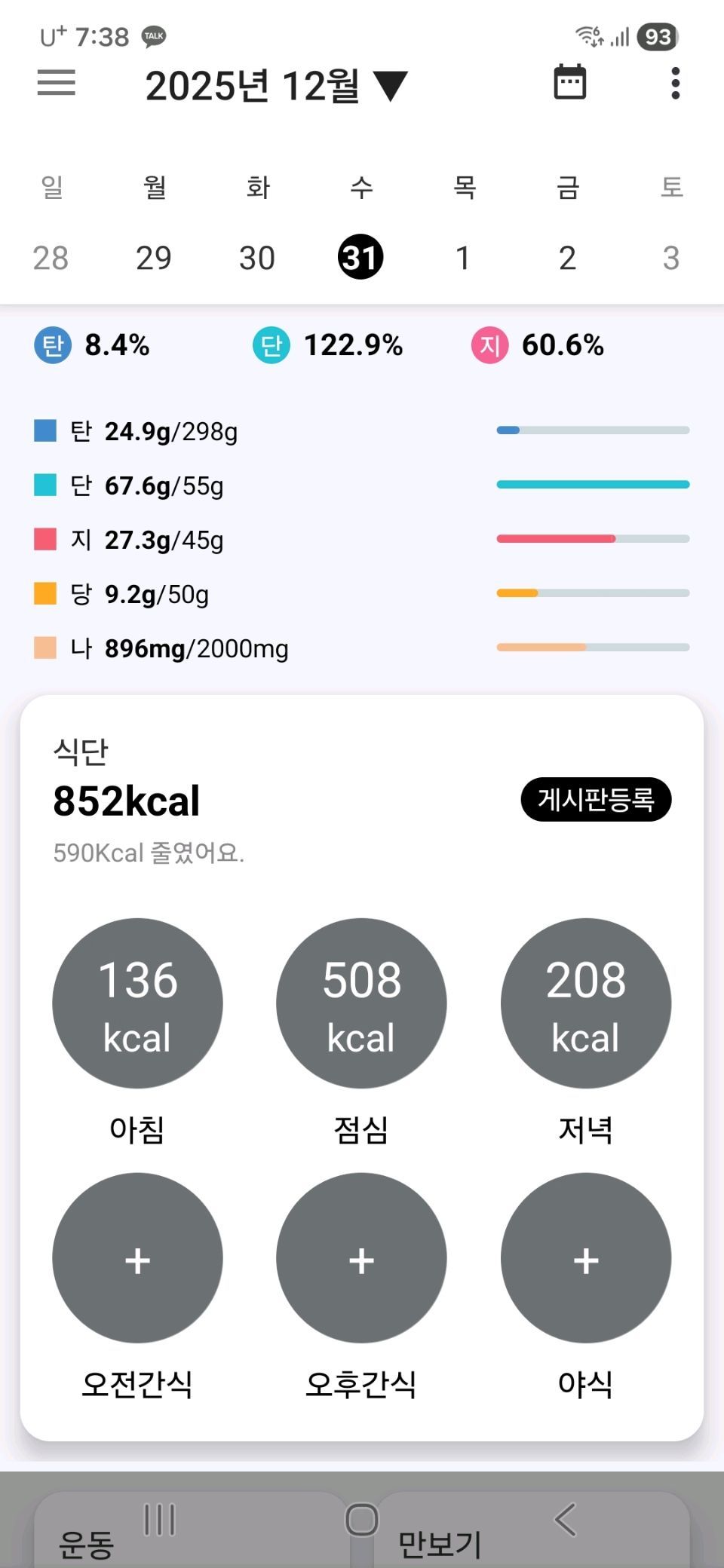This screenshot has width=724, height=1568.
Task: Go to the system home screen
Action: (x=361, y=1519)
